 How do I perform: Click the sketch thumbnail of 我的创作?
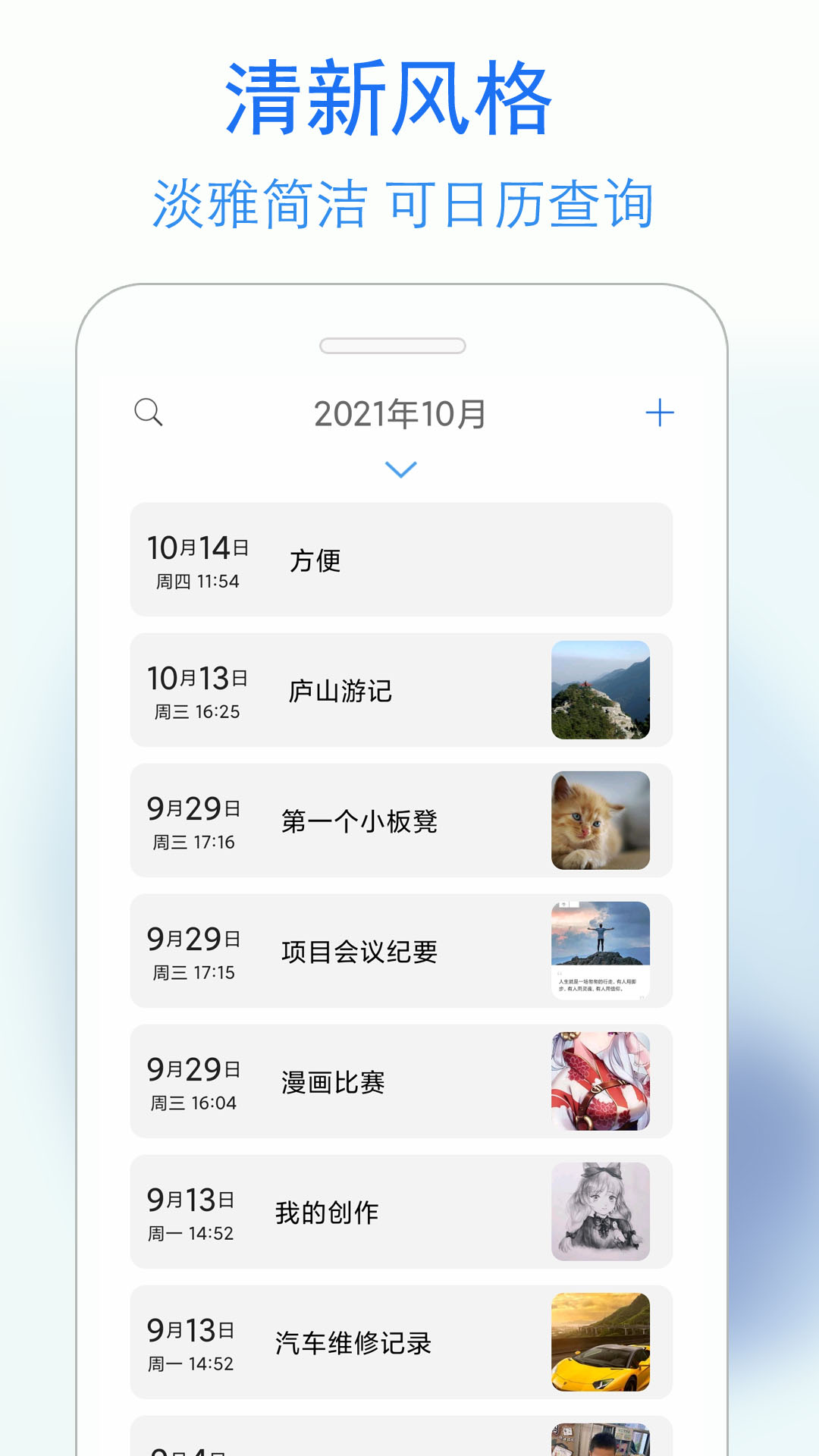pyautogui.click(x=601, y=1212)
